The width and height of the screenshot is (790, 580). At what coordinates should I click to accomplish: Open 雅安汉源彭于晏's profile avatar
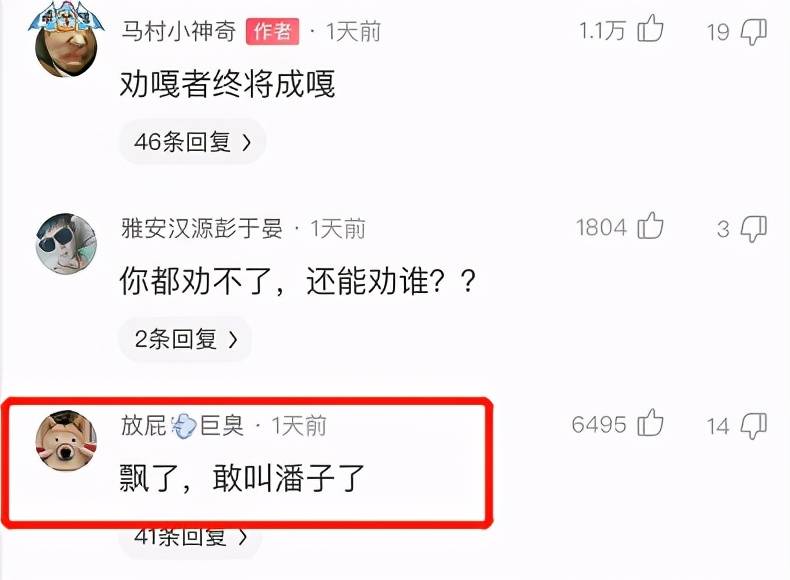tap(65, 241)
